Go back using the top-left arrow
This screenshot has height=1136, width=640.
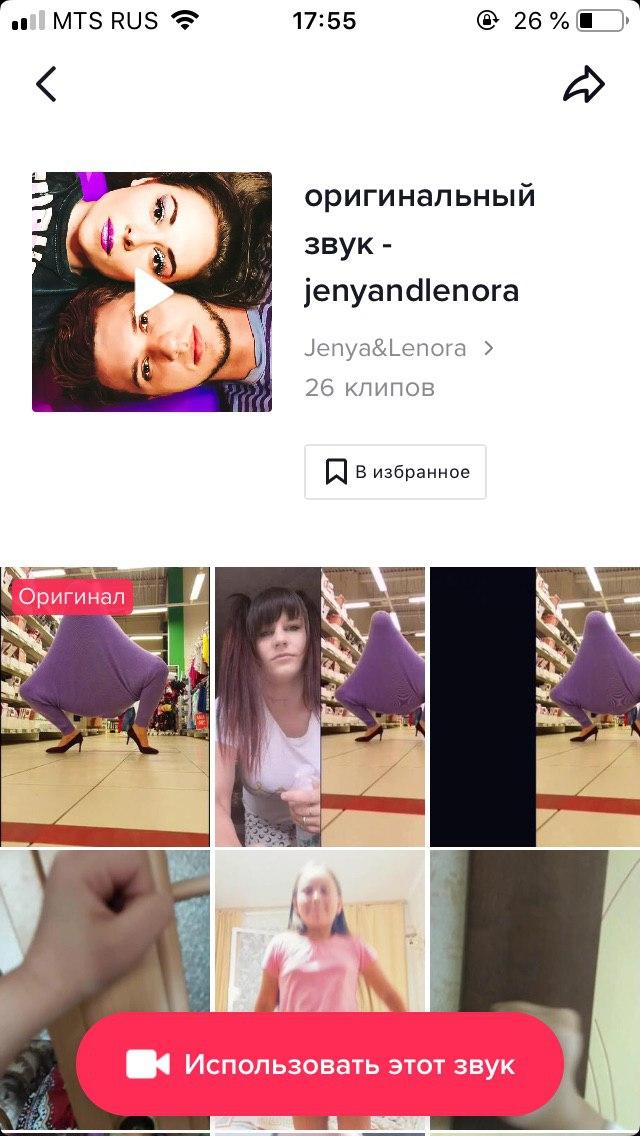pos(46,84)
